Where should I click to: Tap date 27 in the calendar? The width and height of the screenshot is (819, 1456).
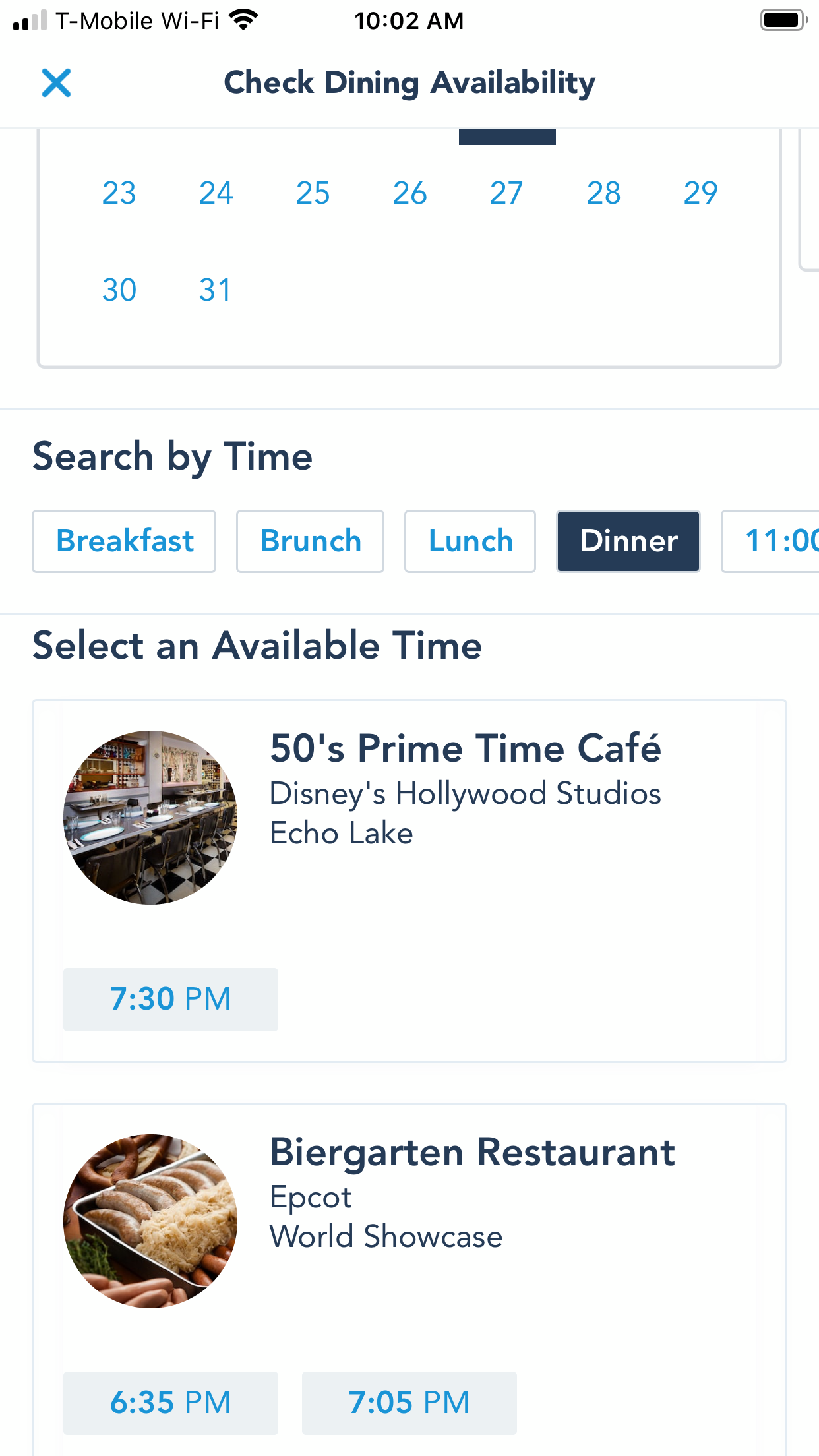click(506, 193)
